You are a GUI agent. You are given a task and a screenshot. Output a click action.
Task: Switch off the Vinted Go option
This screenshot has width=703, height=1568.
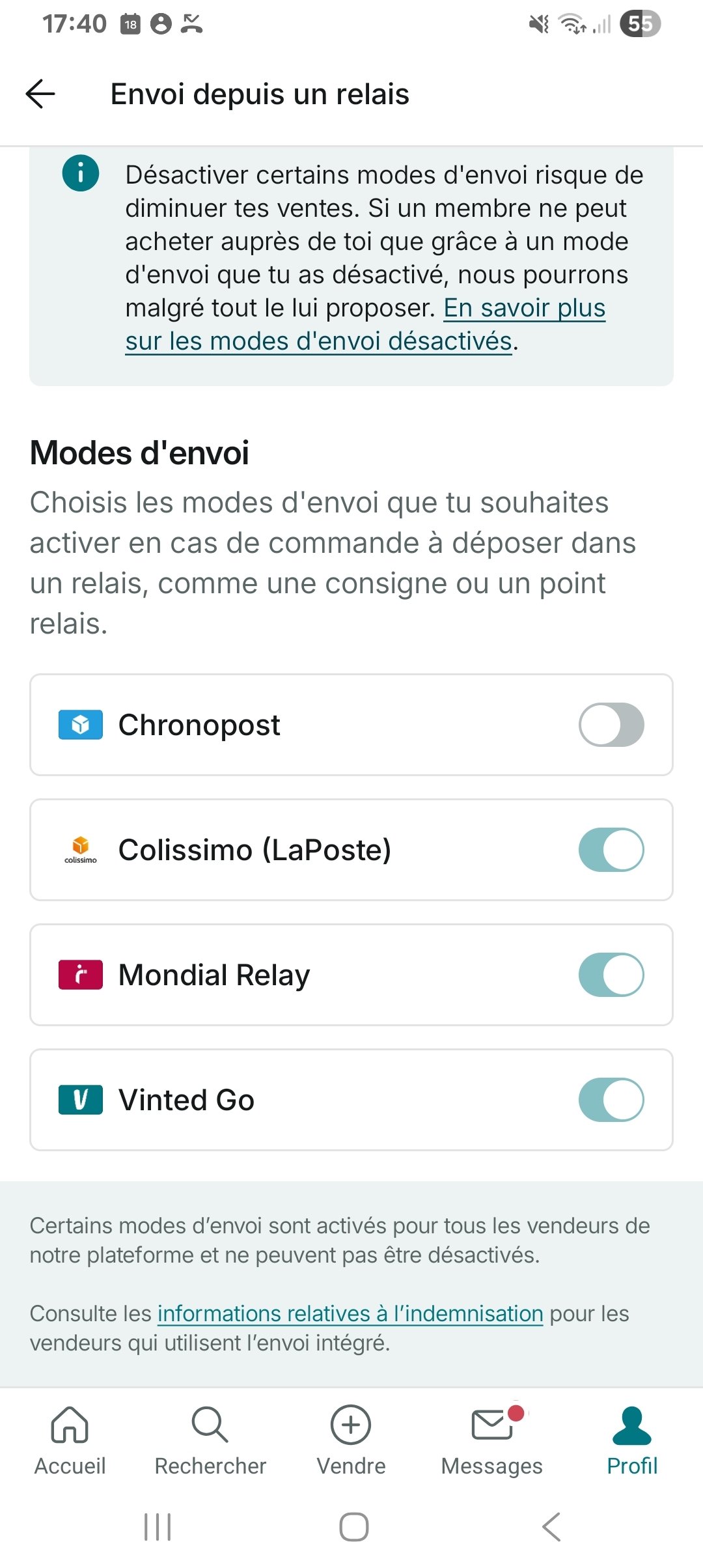click(611, 1100)
